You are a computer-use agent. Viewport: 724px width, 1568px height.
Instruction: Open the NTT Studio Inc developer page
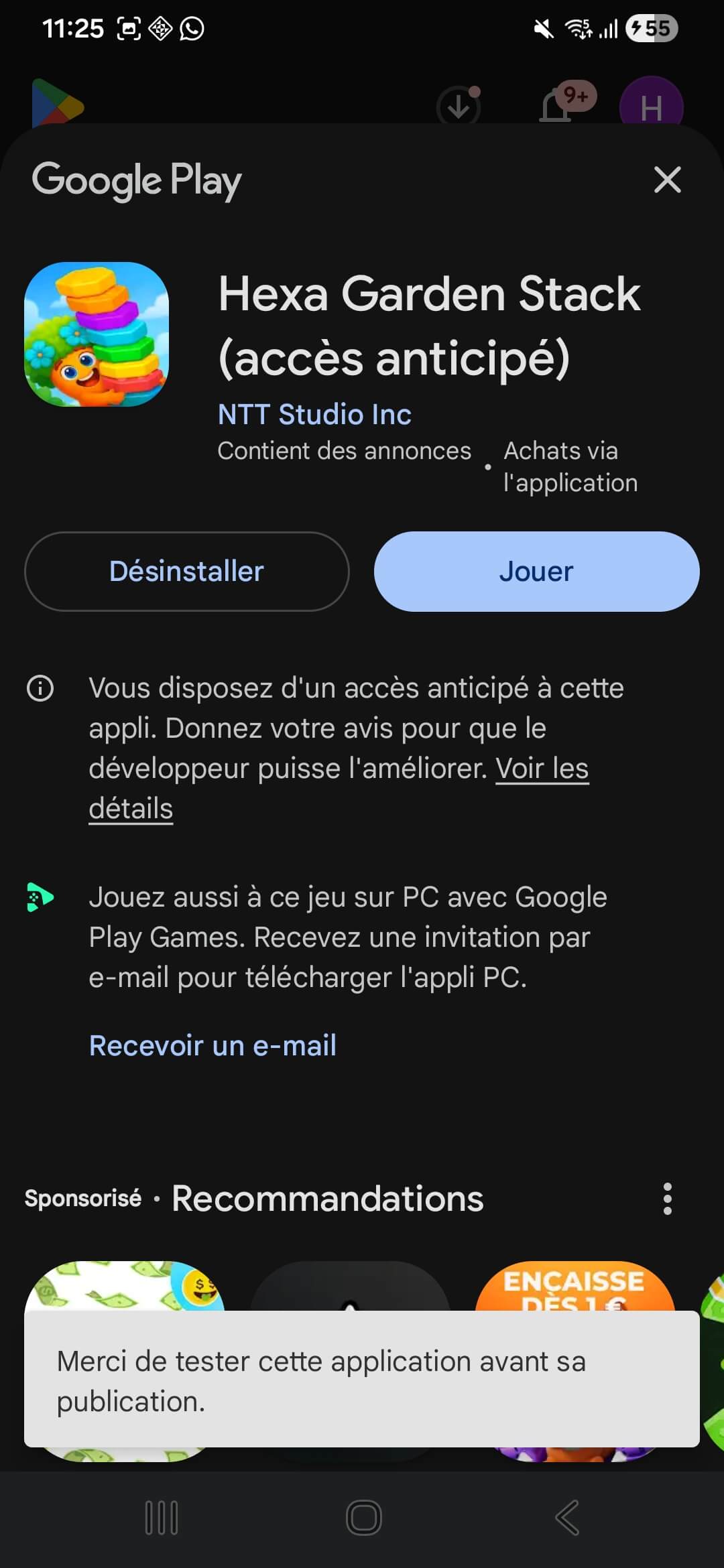tap(315, 414)
